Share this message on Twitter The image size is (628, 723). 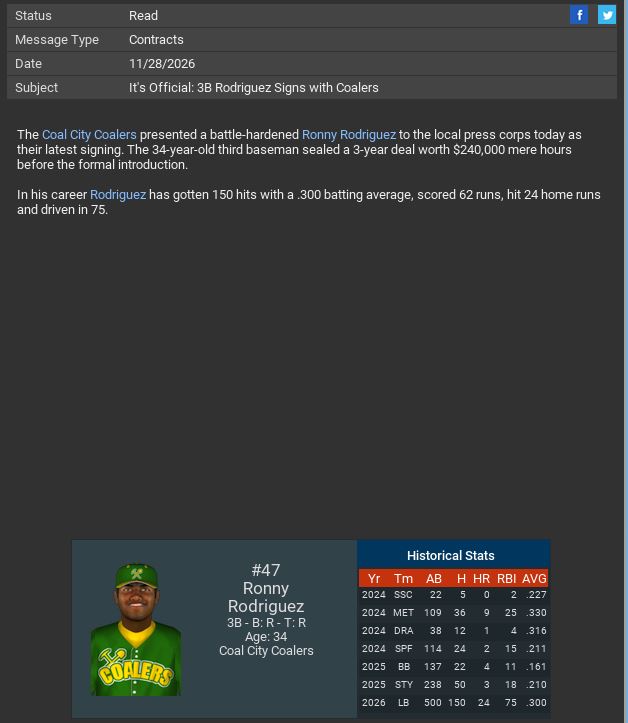(607, 14)
